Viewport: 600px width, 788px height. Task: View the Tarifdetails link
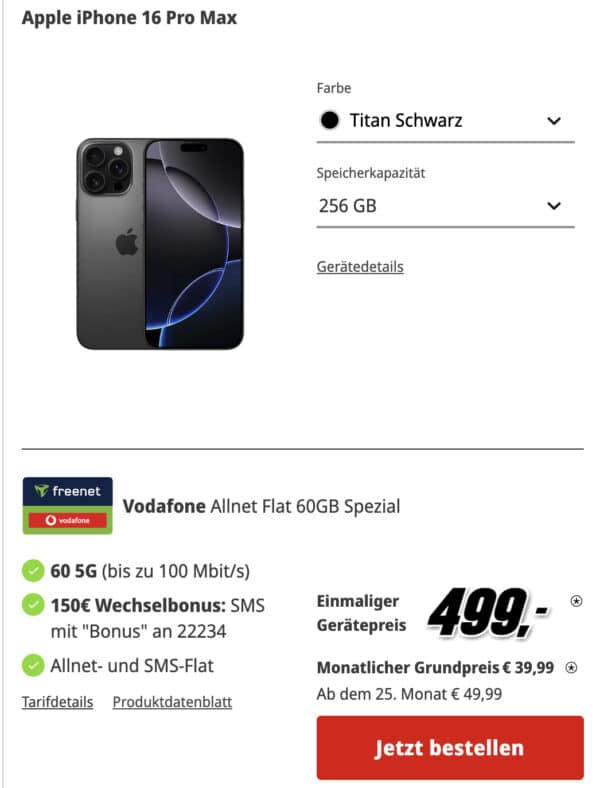point(57,702)
